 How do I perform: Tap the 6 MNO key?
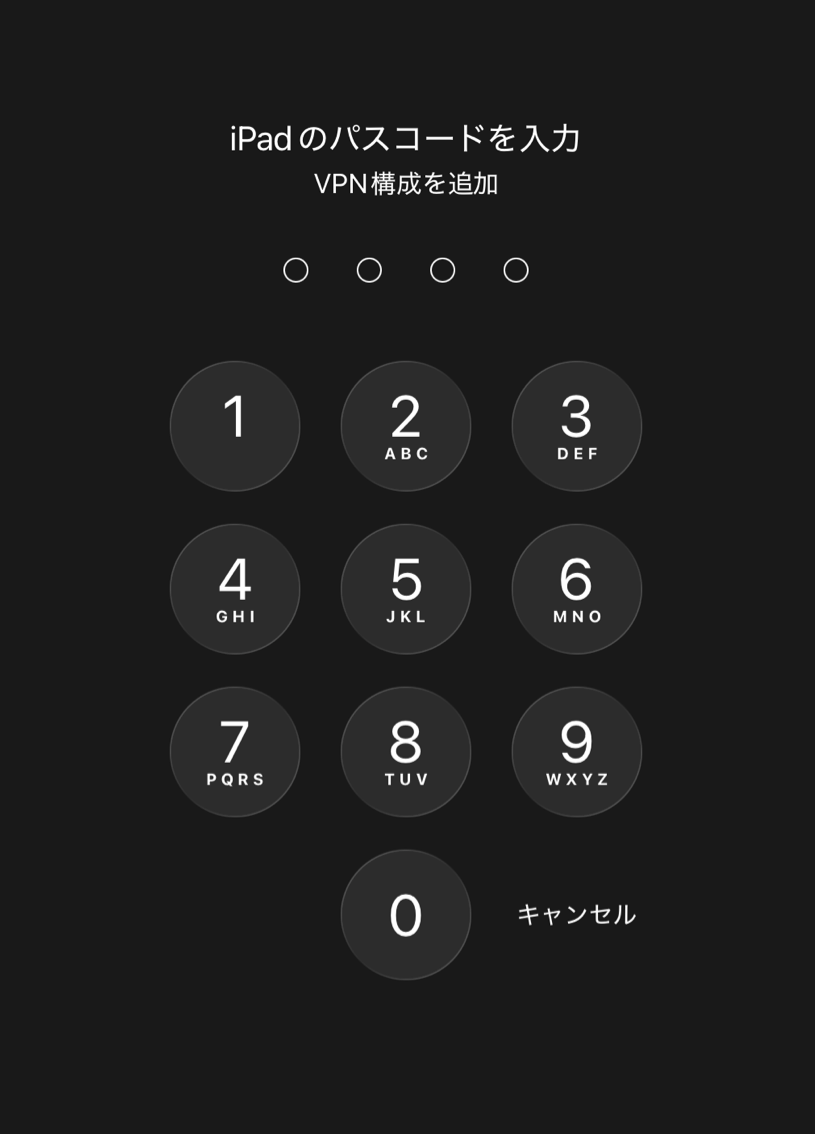tap(577, 589)
